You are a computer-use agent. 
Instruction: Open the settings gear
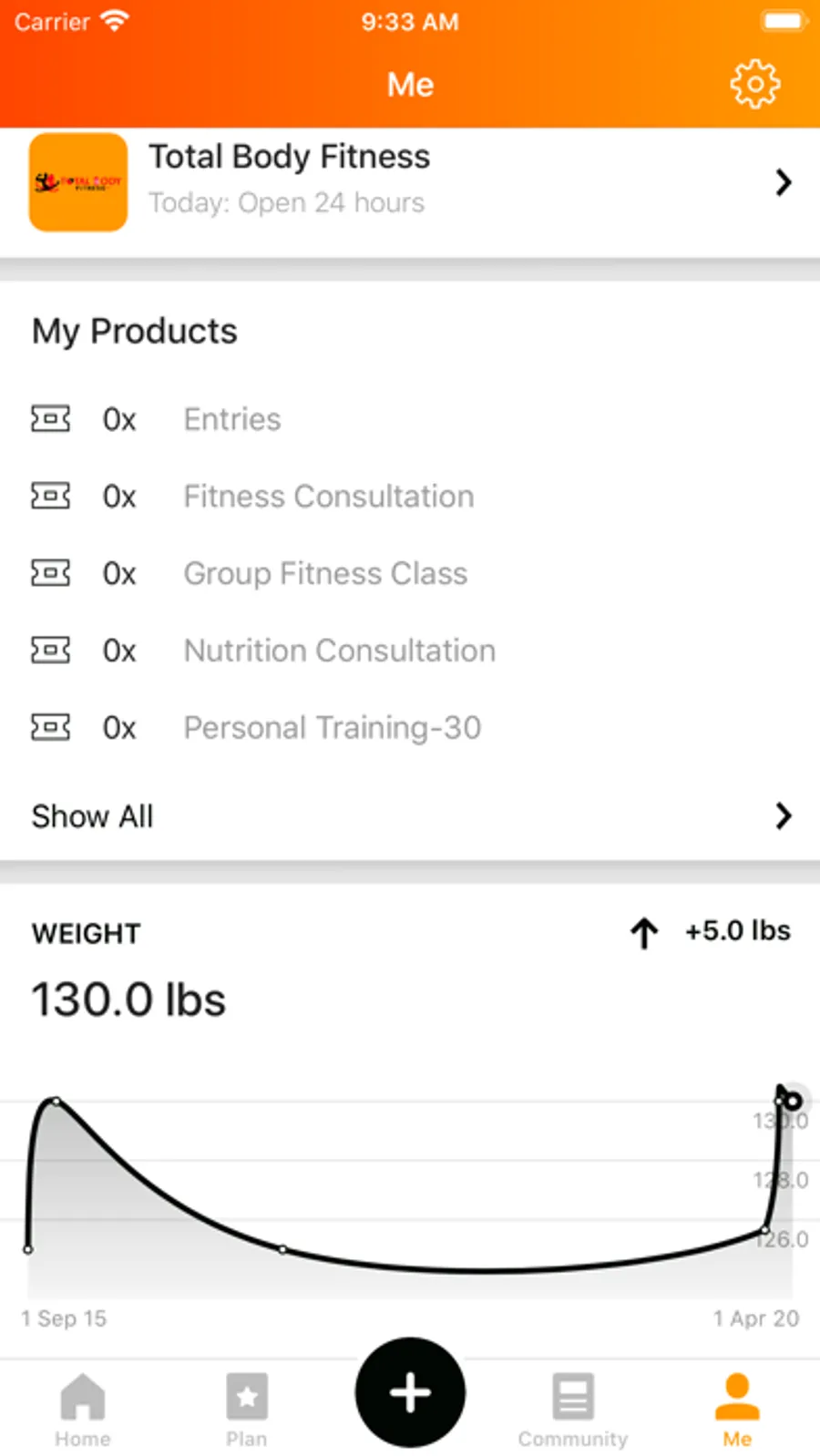(754, 85)
